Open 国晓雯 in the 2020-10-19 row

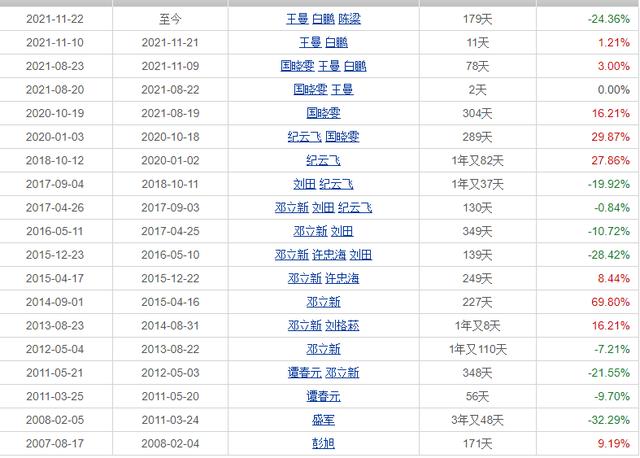[323, 113]
